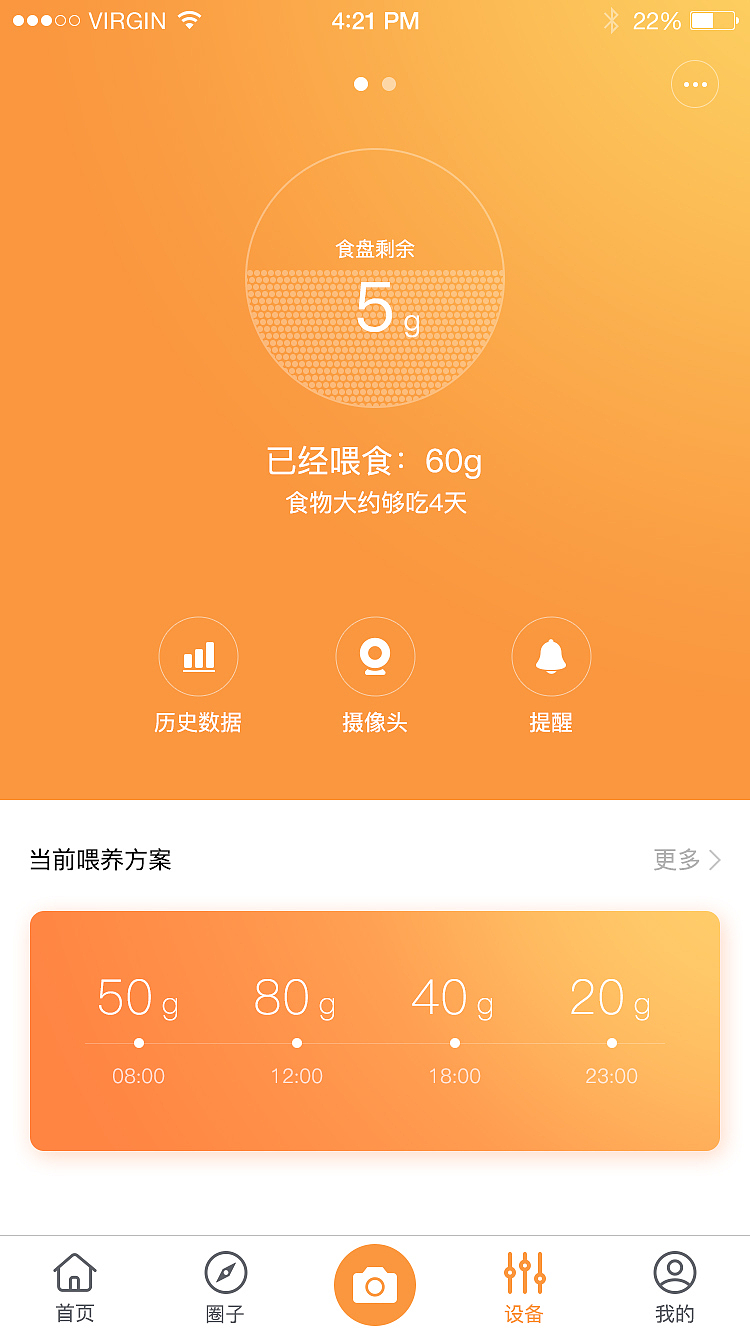Tap the 已经喂食 60g text
Viewport: 750px width, 1334px height.
[x=375, y=462]
